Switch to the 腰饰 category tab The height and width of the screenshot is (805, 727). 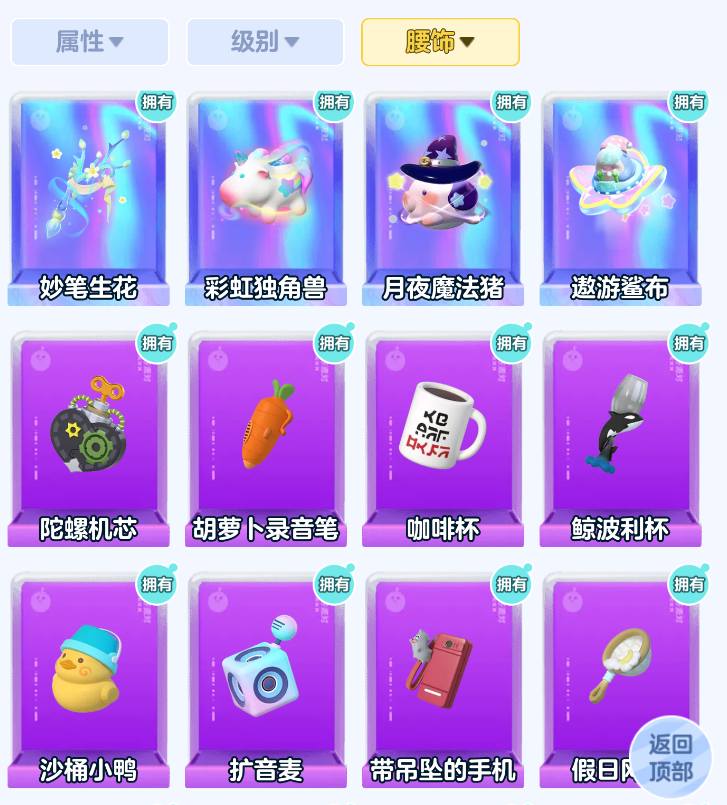point(441,42)
